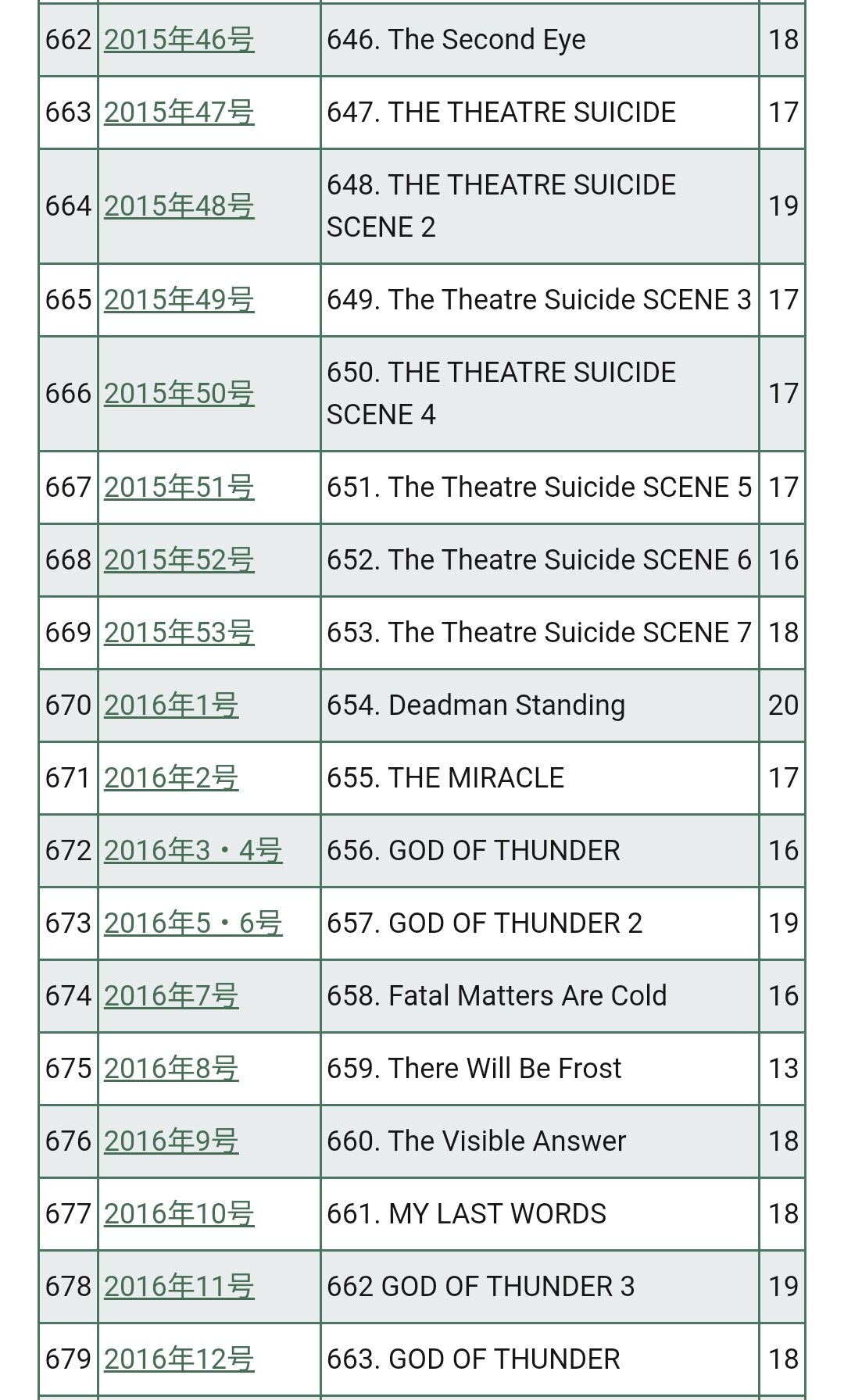Open the 2015年48号 issue link
This screenshot has height=1400, width=844.
(179, 206)
